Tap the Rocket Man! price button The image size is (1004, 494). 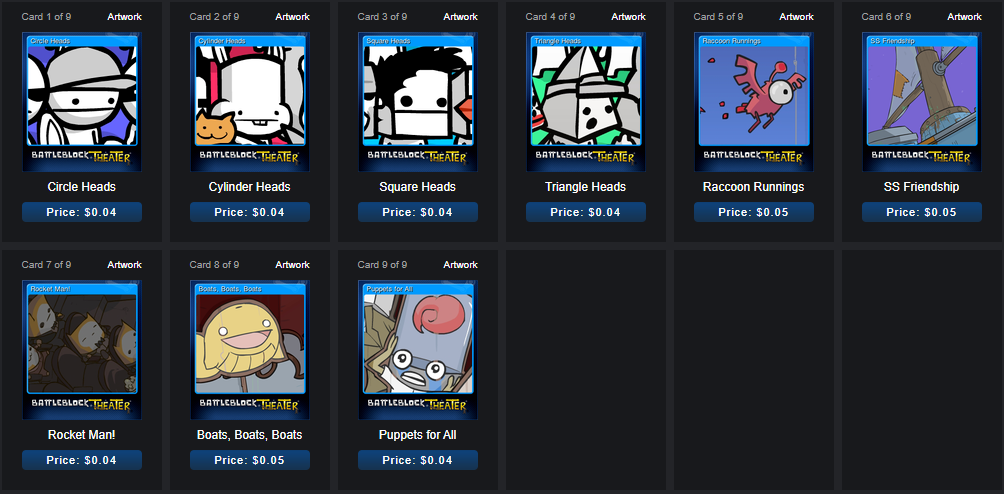(82, 460)
